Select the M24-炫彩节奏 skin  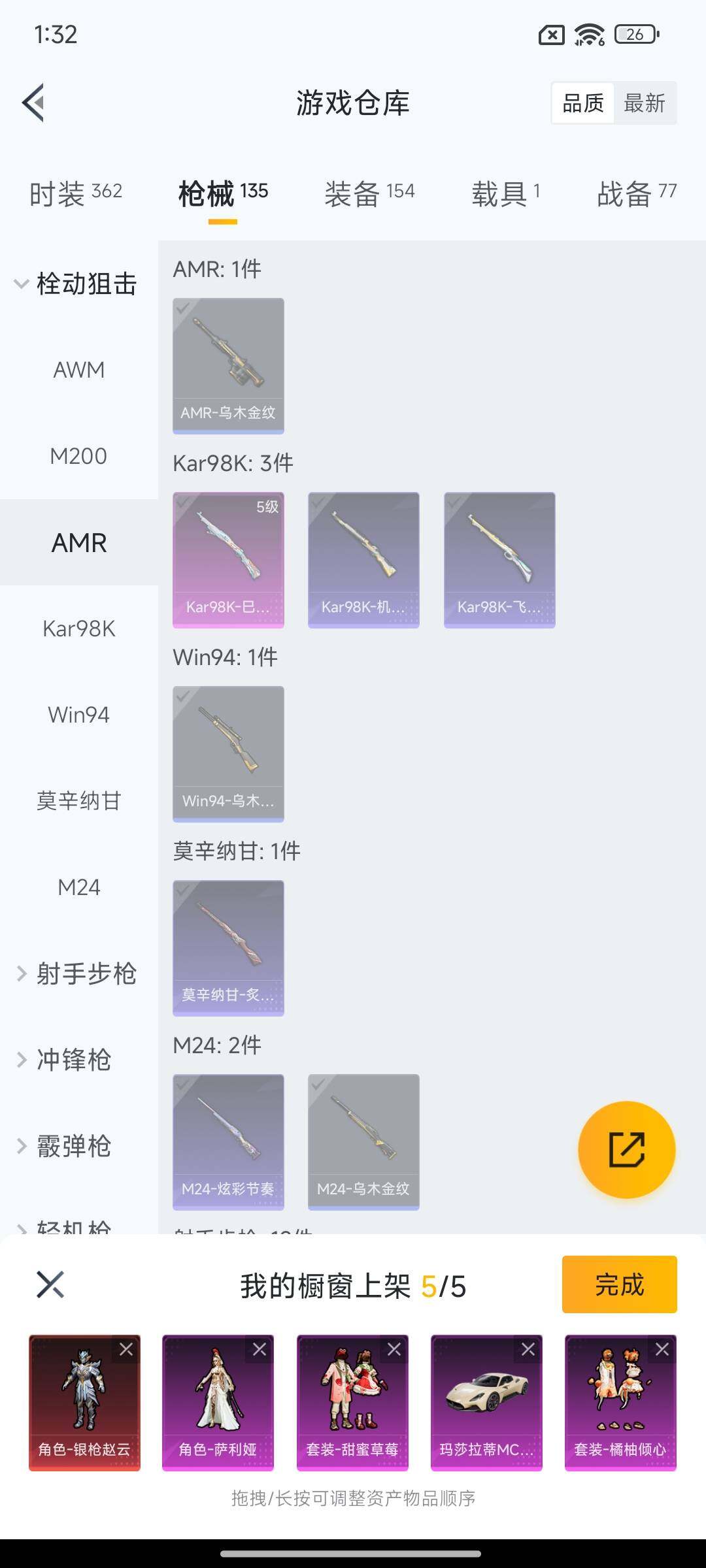[228, 1141]
